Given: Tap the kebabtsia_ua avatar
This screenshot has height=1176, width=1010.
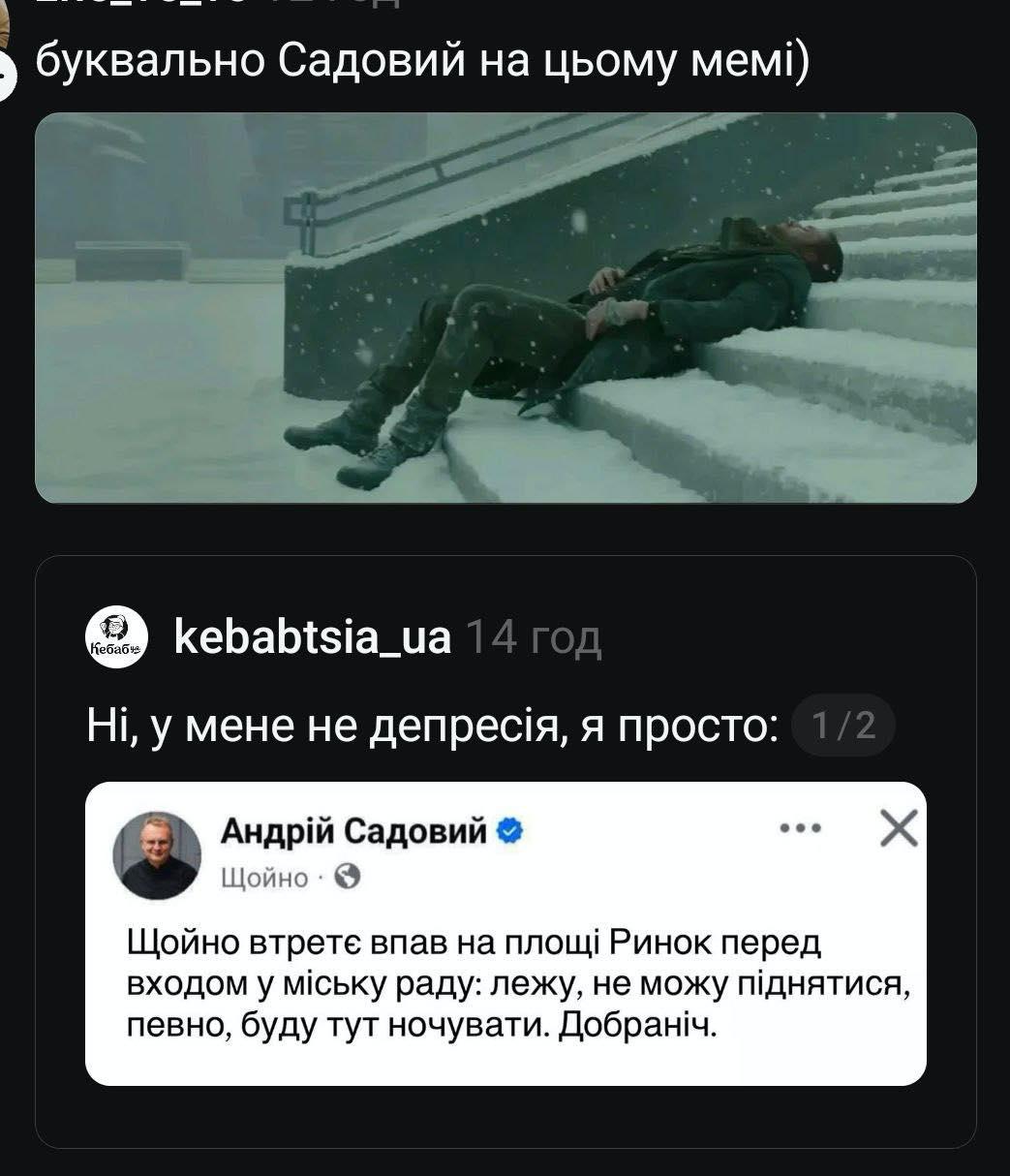Looking at the screenshot, I should [x=115, y=638].
